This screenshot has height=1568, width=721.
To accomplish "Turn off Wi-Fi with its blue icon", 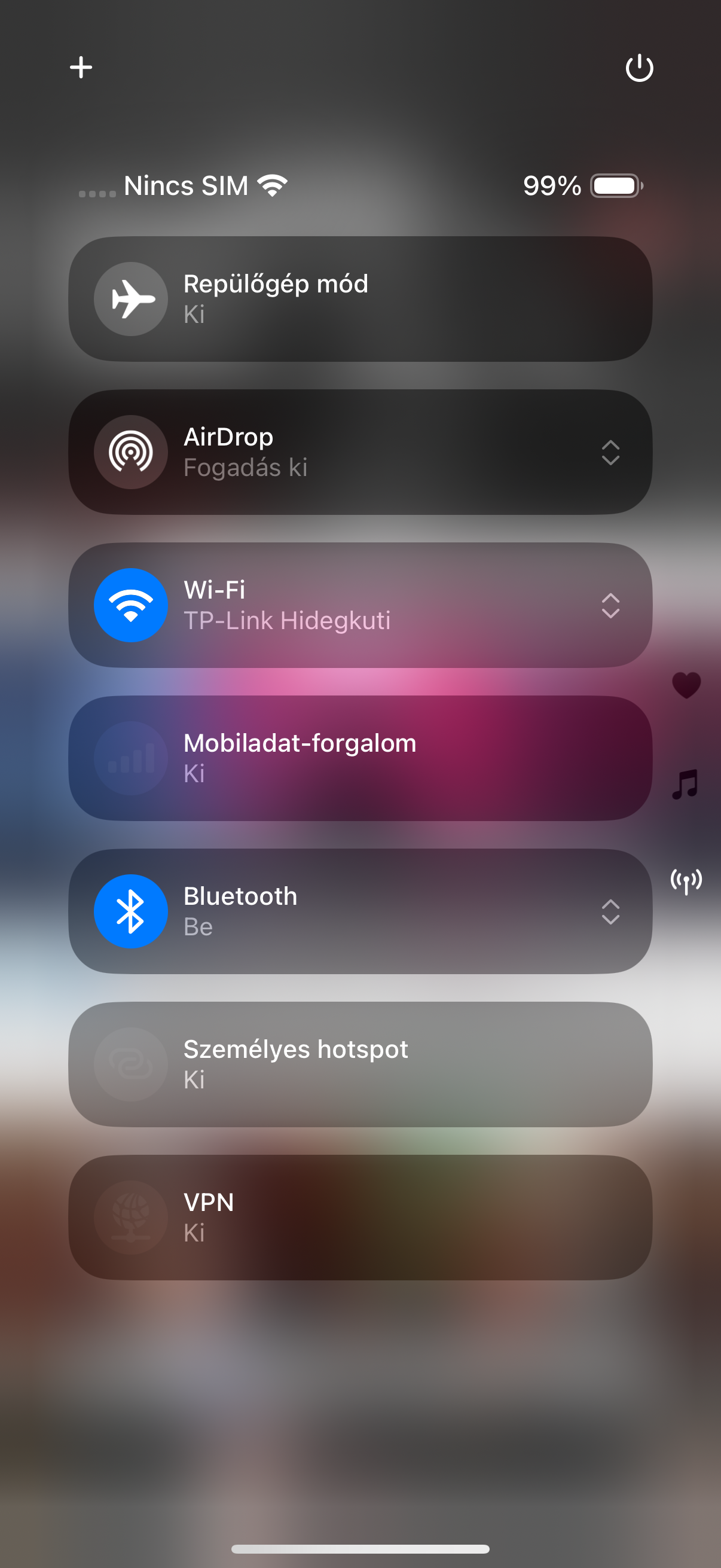I will coord(131,605).
